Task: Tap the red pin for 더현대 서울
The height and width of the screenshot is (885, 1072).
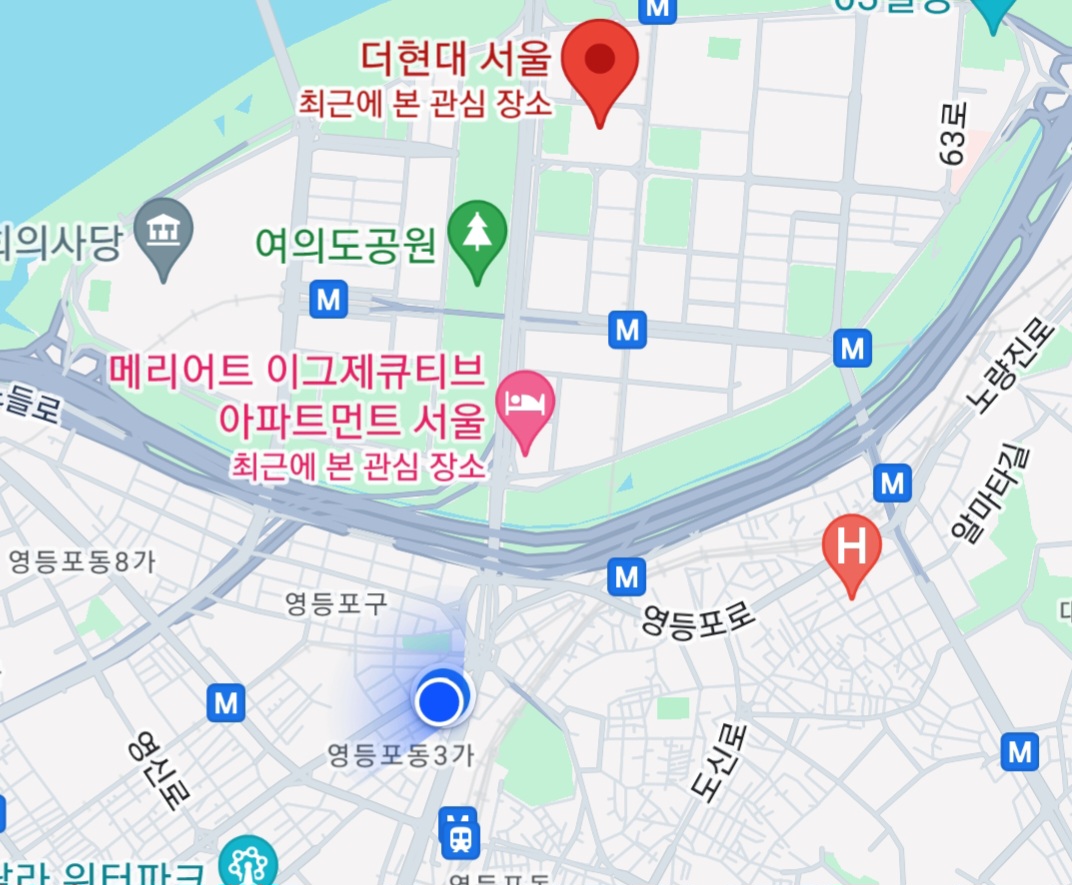Action: (x=599, y=62)
